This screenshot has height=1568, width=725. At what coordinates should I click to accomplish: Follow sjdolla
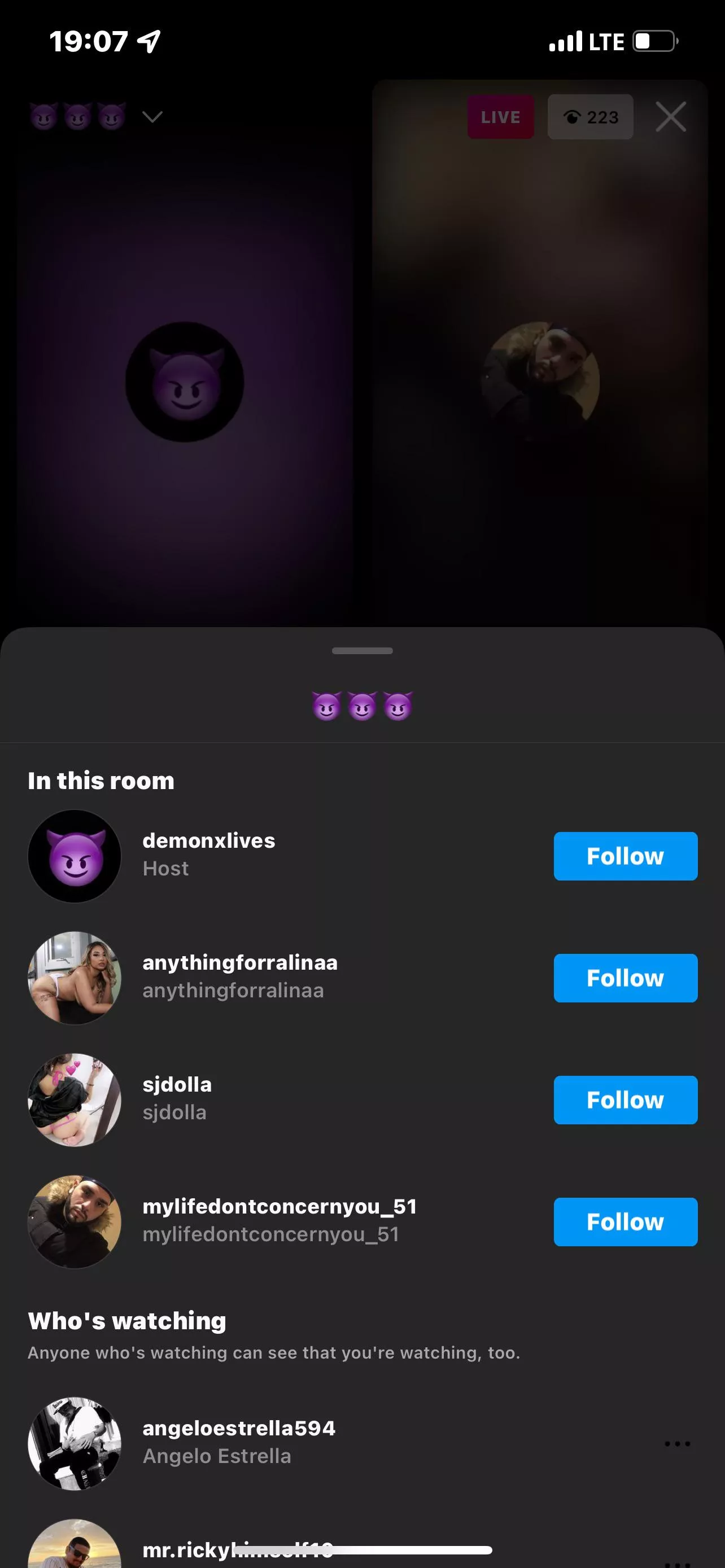[625, 1100]
